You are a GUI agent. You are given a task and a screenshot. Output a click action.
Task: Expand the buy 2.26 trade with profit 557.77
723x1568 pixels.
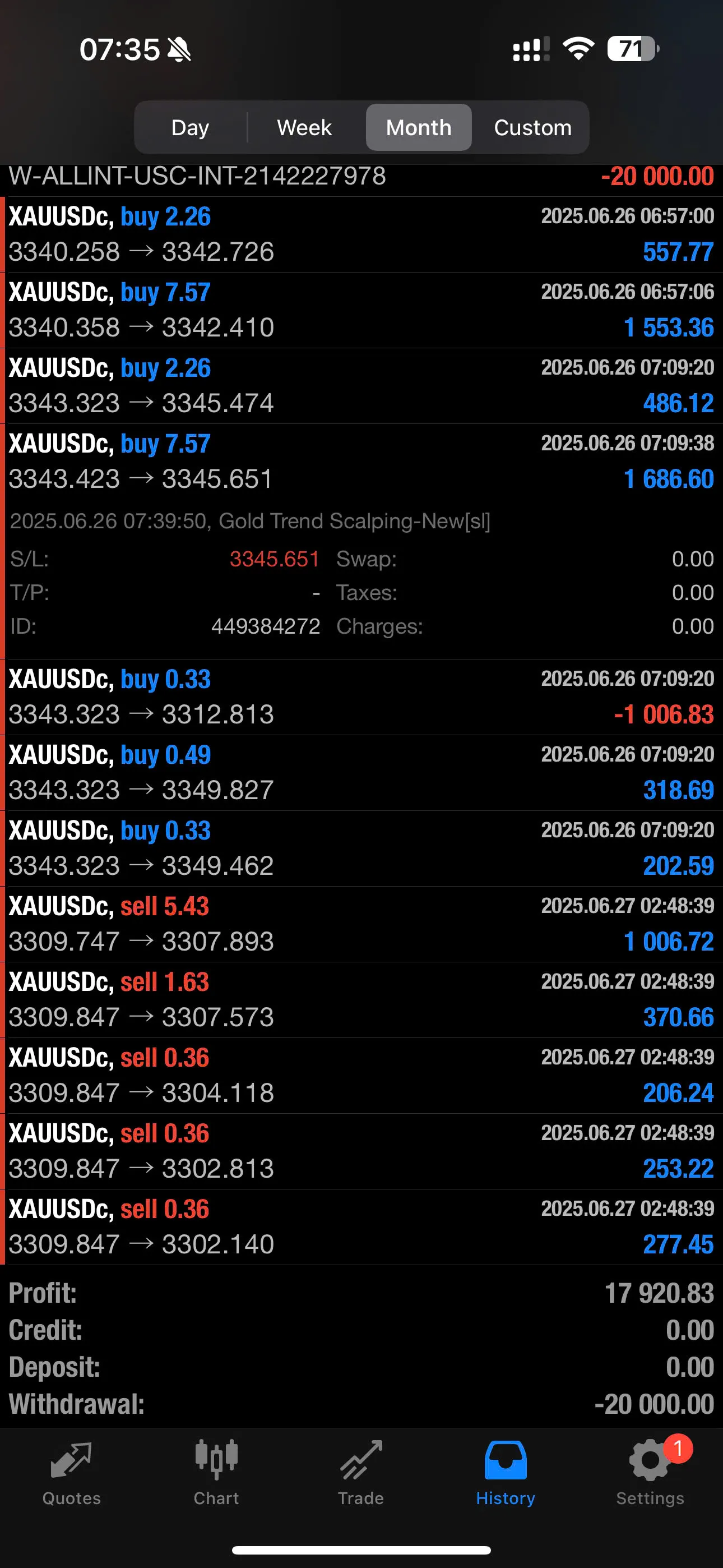361,234
